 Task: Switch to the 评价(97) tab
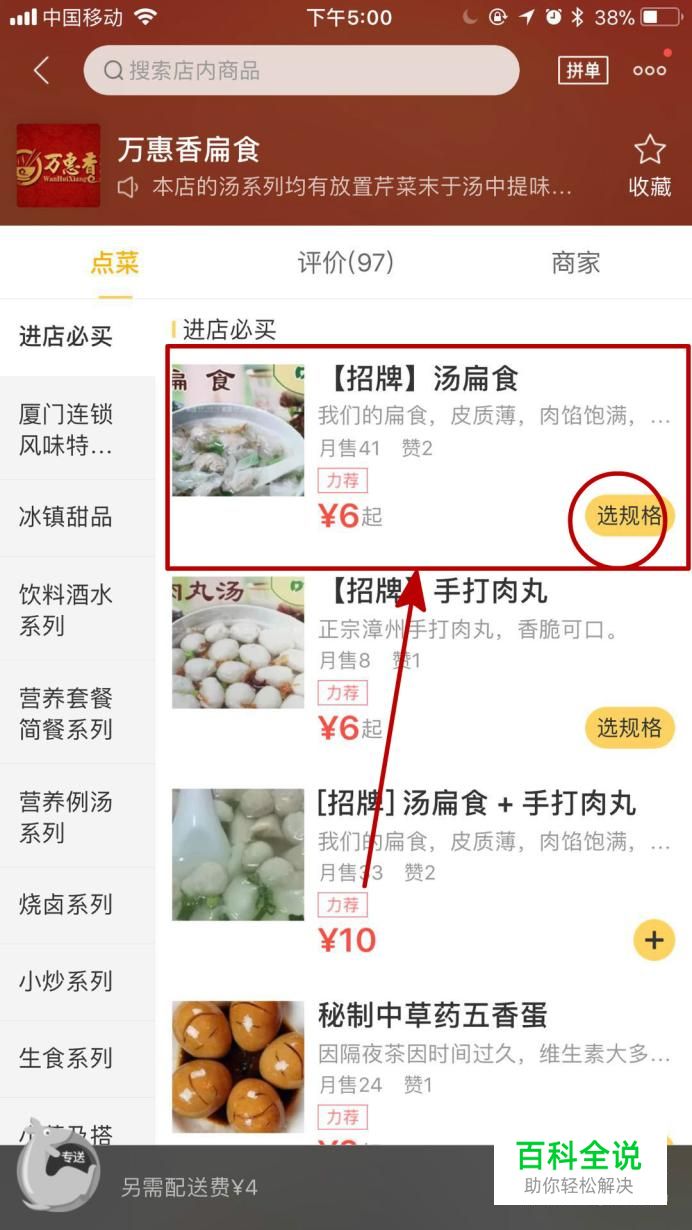[346, 263]
